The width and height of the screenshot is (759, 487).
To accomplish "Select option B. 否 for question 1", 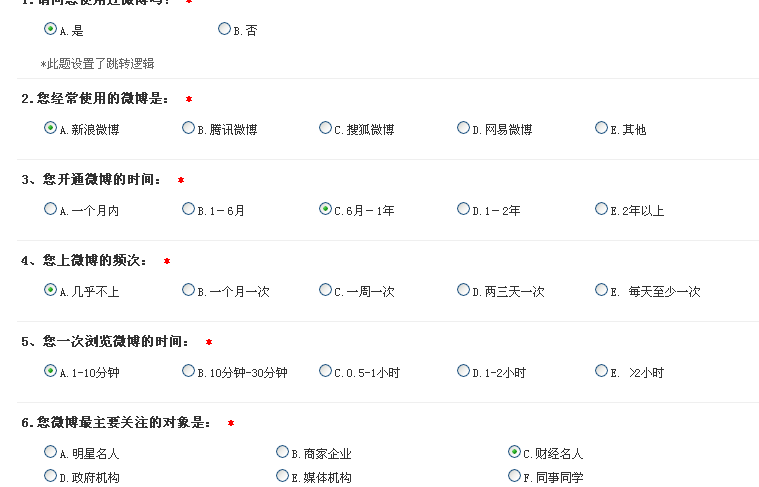I will (x=224, y=29).
